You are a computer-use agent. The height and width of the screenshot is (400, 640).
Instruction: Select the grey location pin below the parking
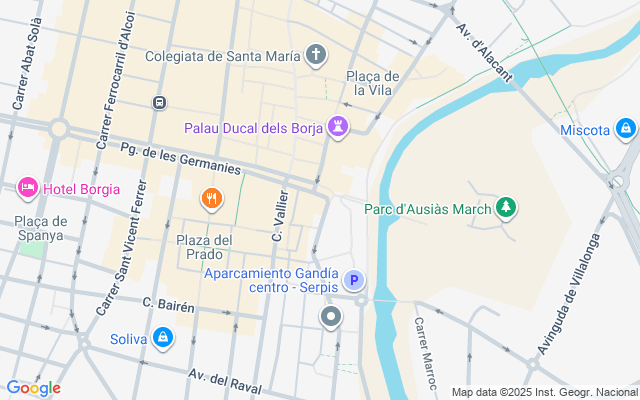tap(331, 318)
